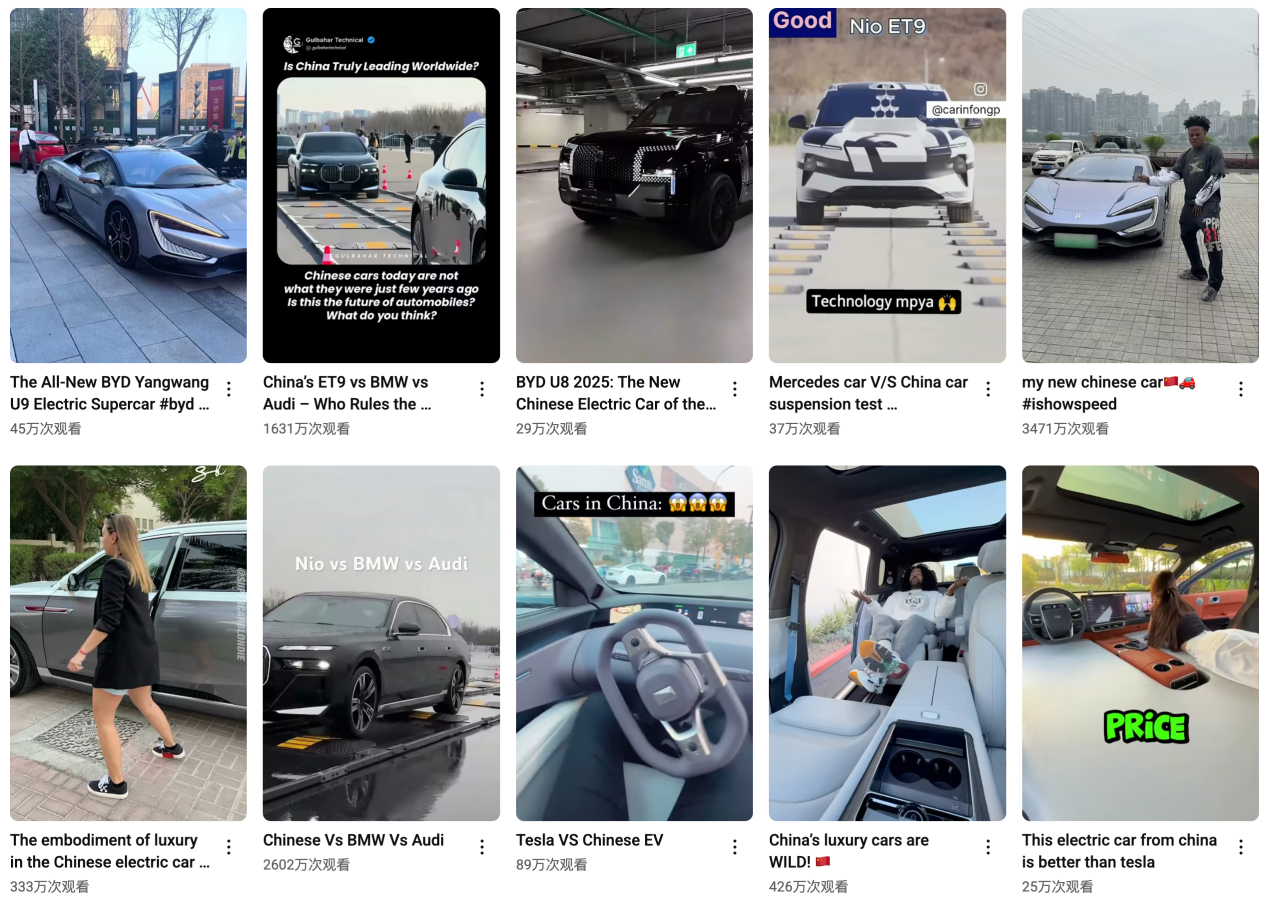Watch the BYD U8 2025 video
The height and width of the screenshot is (908, 1269).
point(634,186)
